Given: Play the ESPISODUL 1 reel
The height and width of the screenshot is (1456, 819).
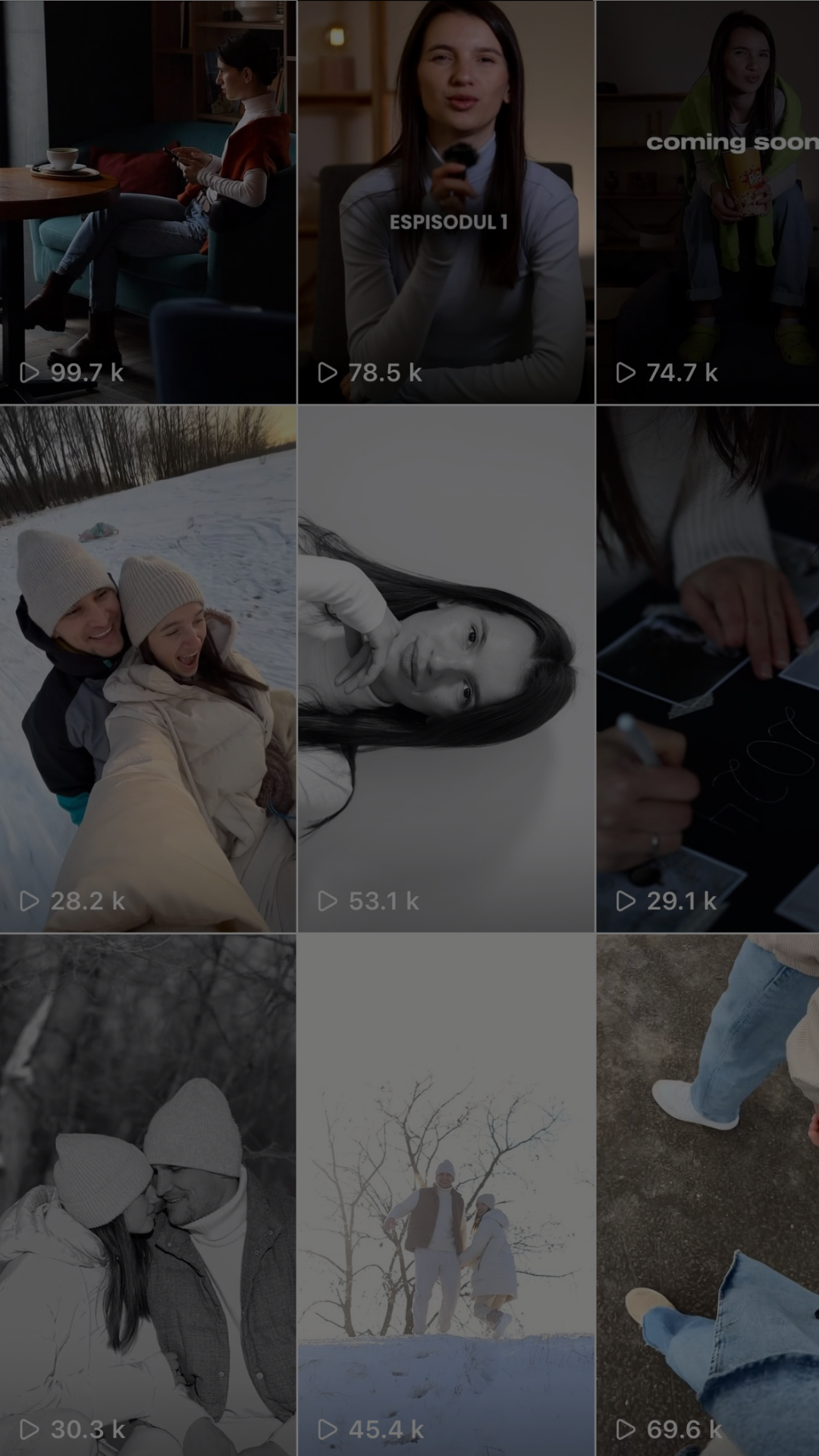Looking at the screenshot, I should tap(446, 201).
